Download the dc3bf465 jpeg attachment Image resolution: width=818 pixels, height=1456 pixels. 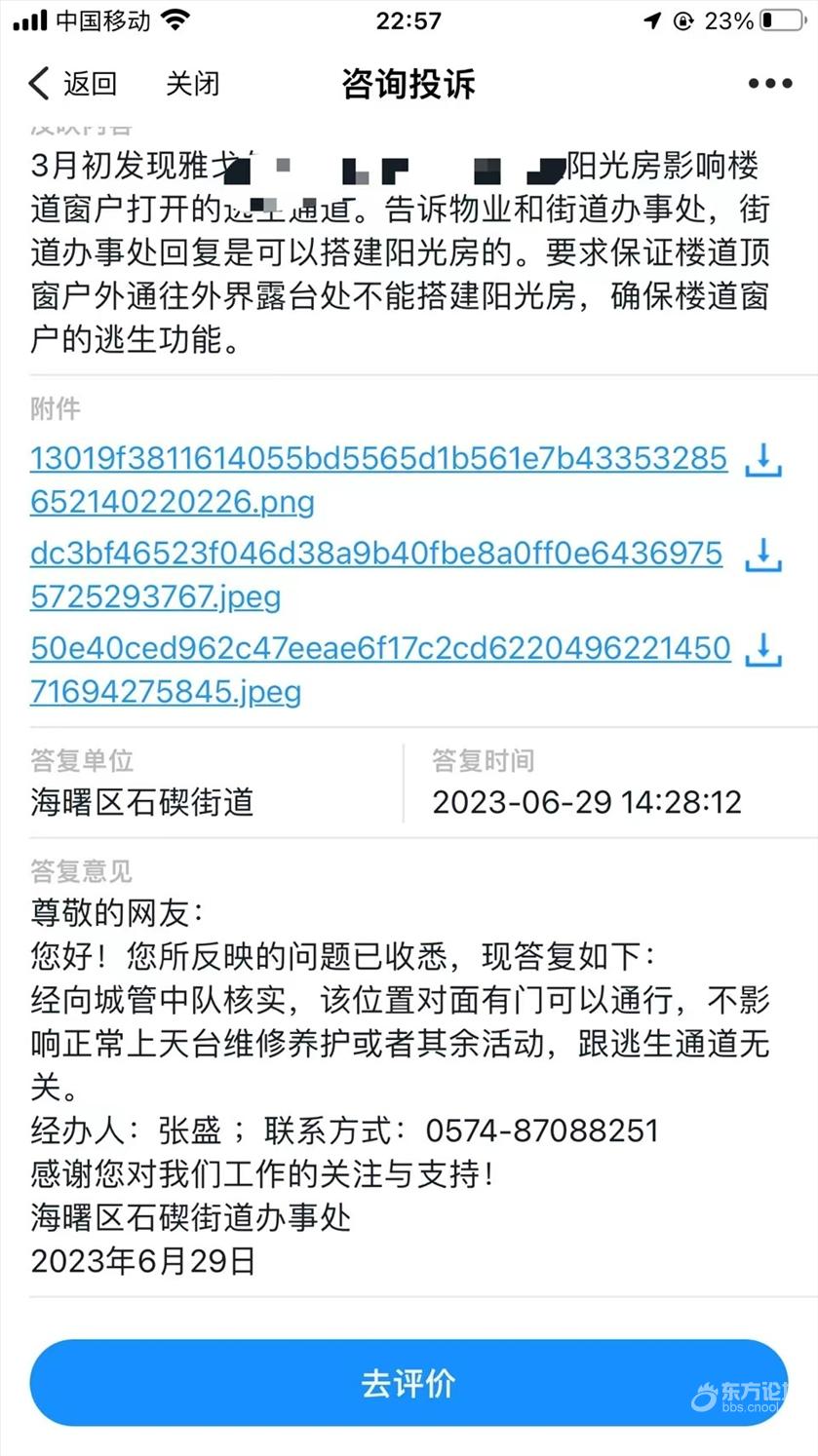tap(763, 555)
